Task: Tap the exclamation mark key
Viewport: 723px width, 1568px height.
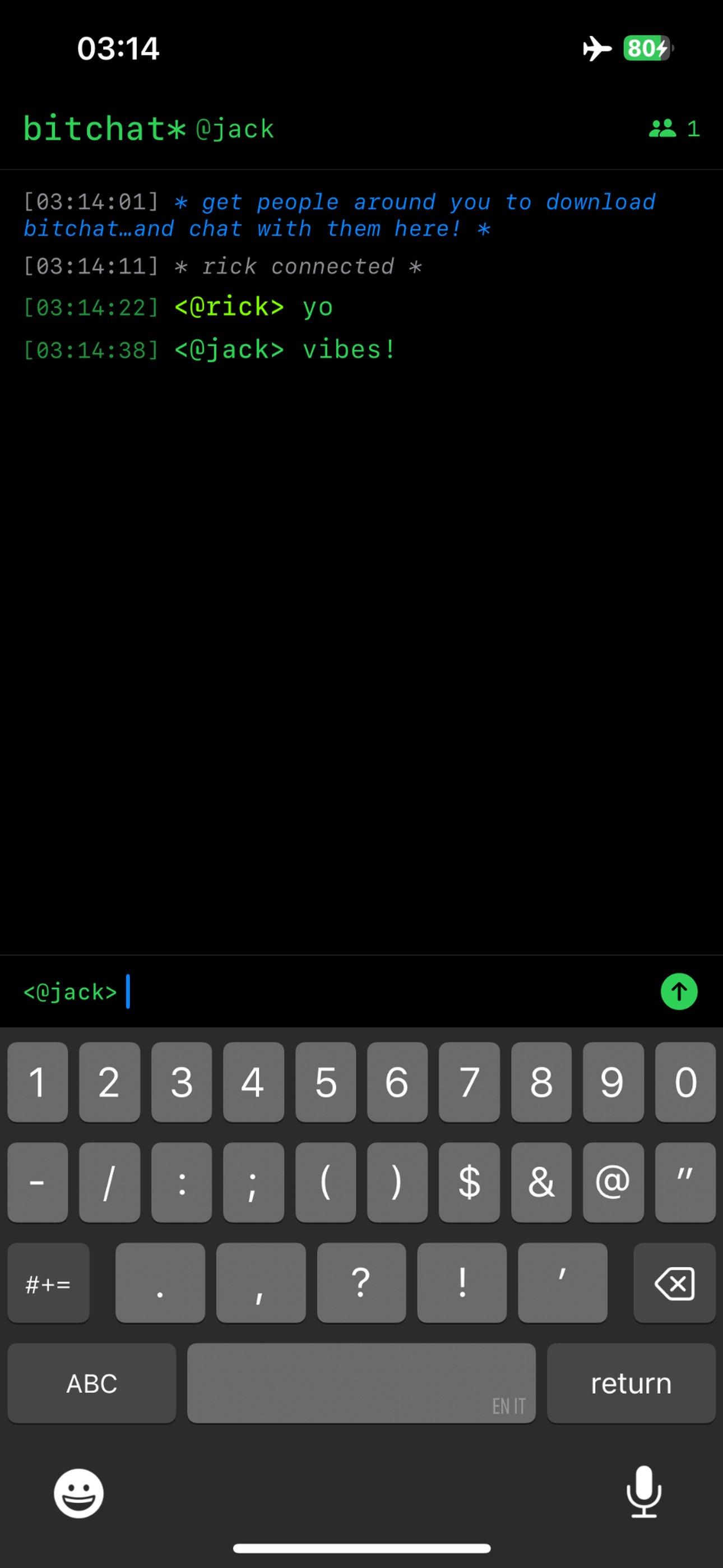Action: pos(462,1283)
